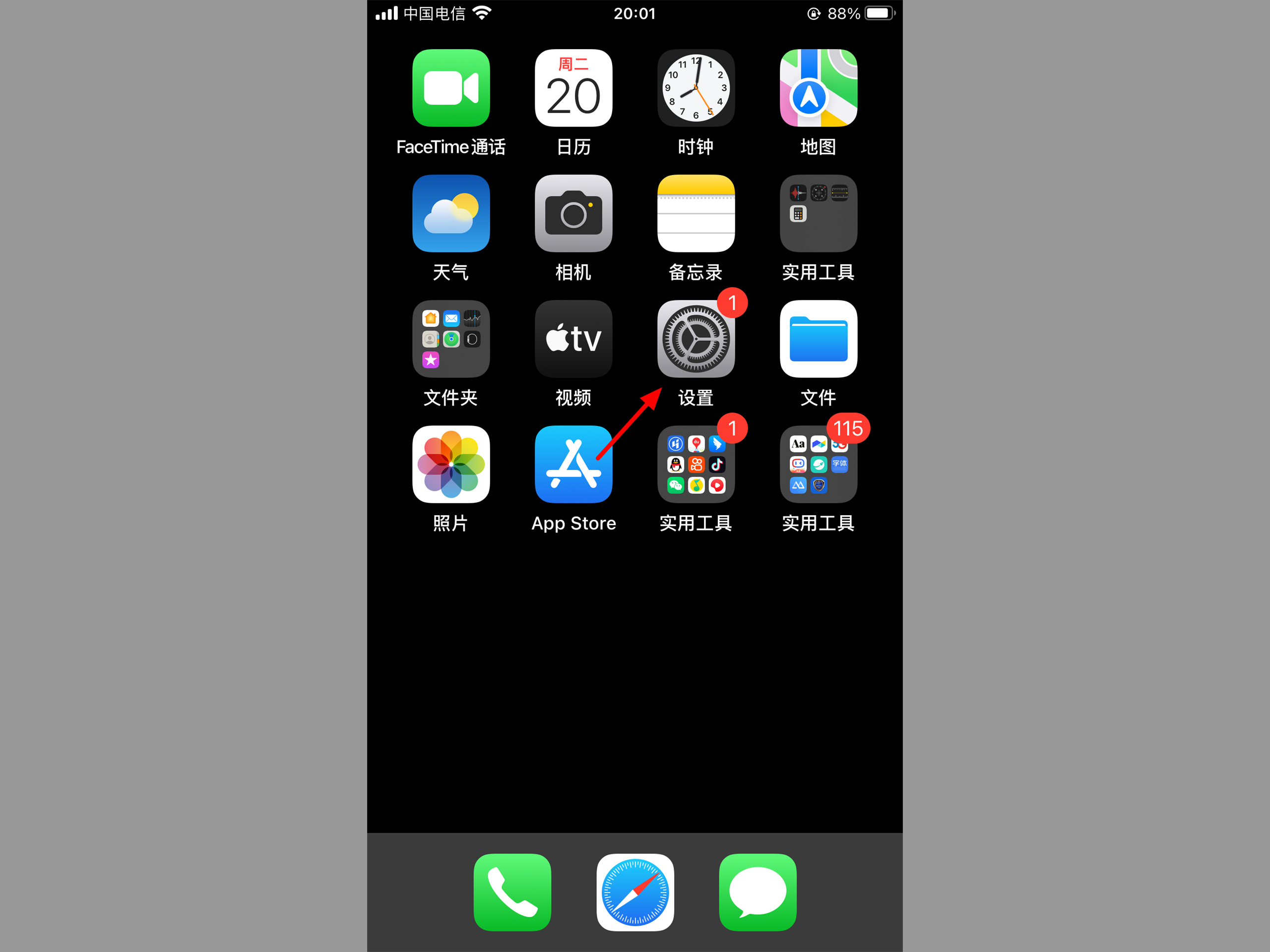Open the Phone app in the dock
This screenshot has height=952, width=1270.
point(512,892)
